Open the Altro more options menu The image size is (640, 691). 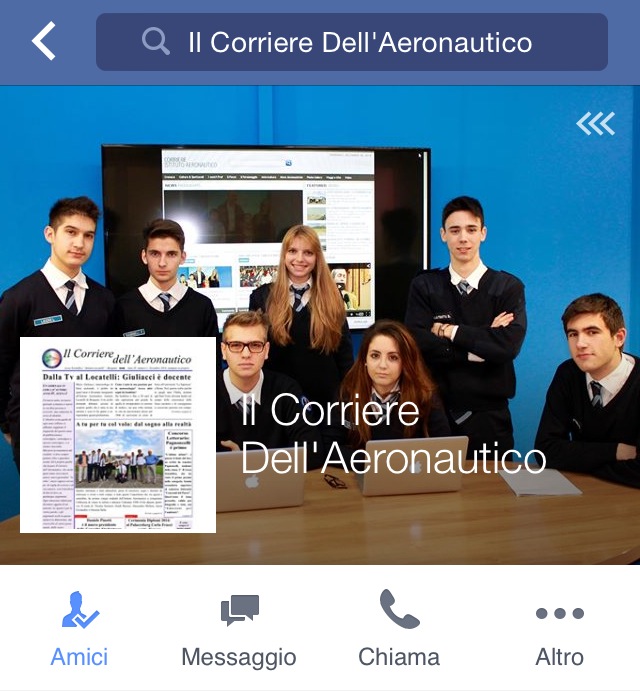point(559,628)
